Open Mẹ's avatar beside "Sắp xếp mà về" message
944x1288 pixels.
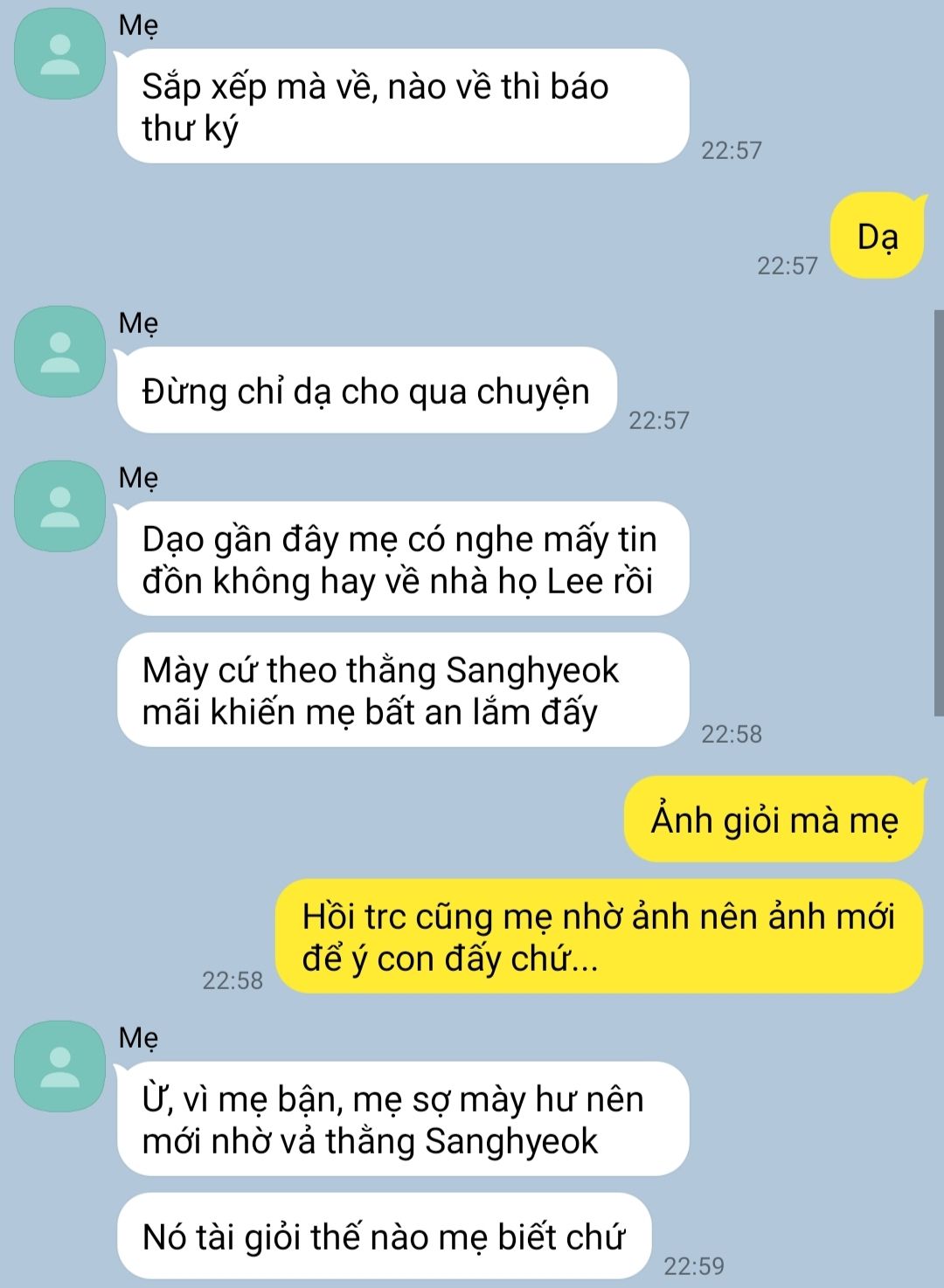pyautogui.click(x=60, y=53)
